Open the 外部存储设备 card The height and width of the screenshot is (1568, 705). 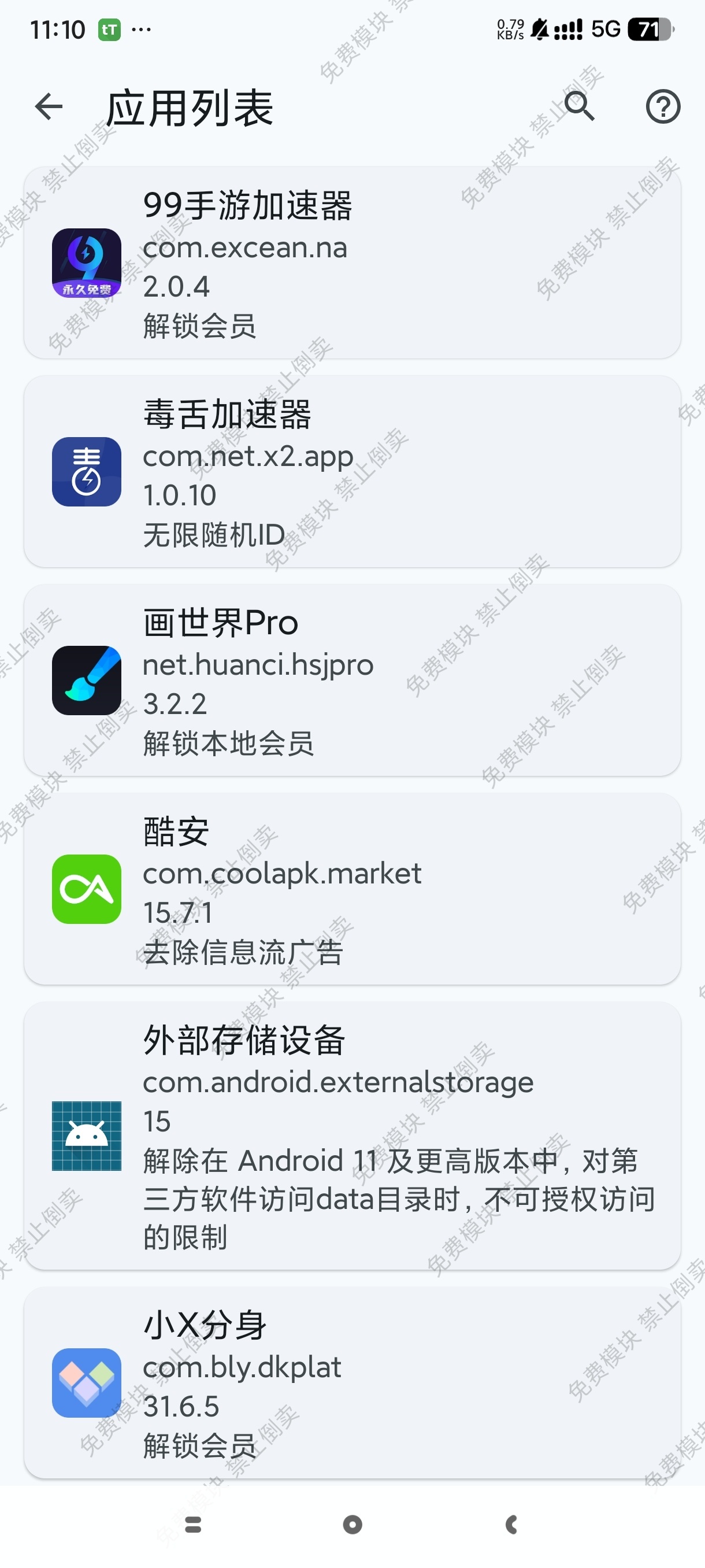pyautogui.click(x=352, y=1136)
